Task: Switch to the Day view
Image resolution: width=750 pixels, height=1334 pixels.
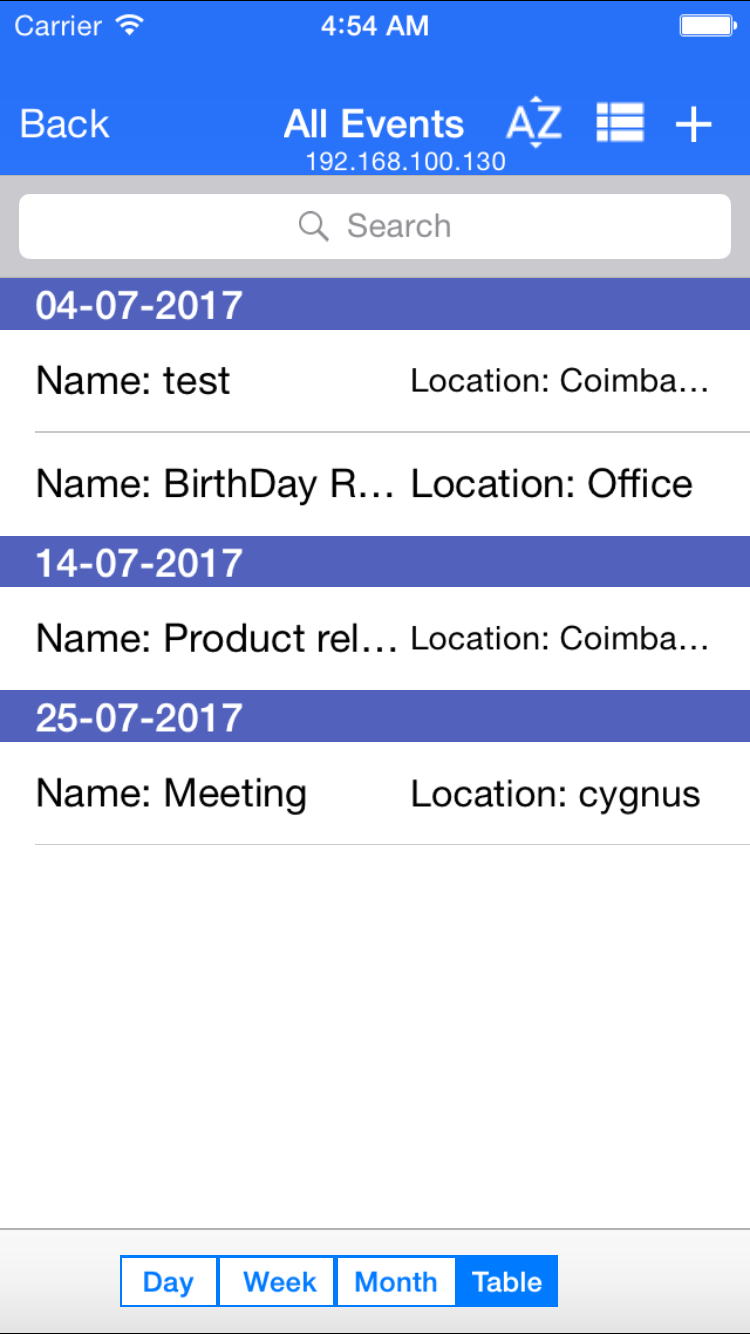Action: coord(168,1282)
